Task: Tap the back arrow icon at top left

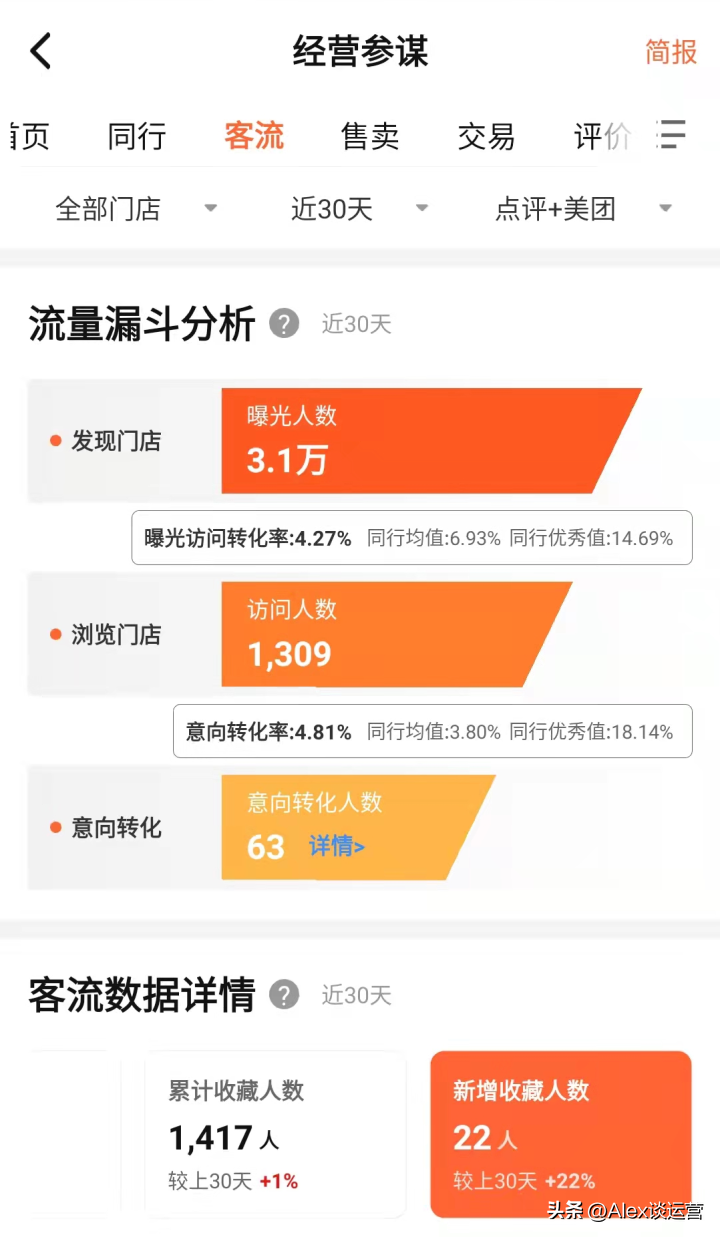Action: click(40, 50)
